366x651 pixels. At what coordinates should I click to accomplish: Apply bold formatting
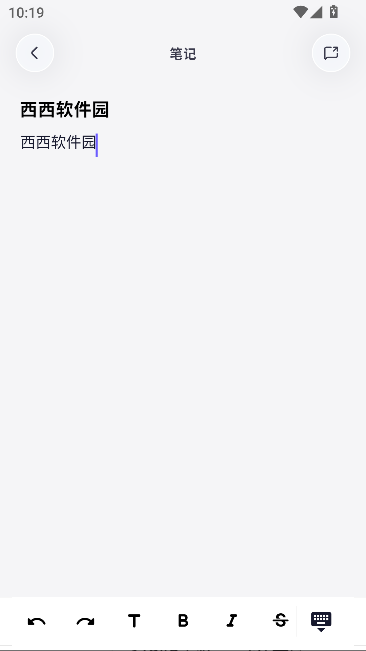[x=183, y=621]
